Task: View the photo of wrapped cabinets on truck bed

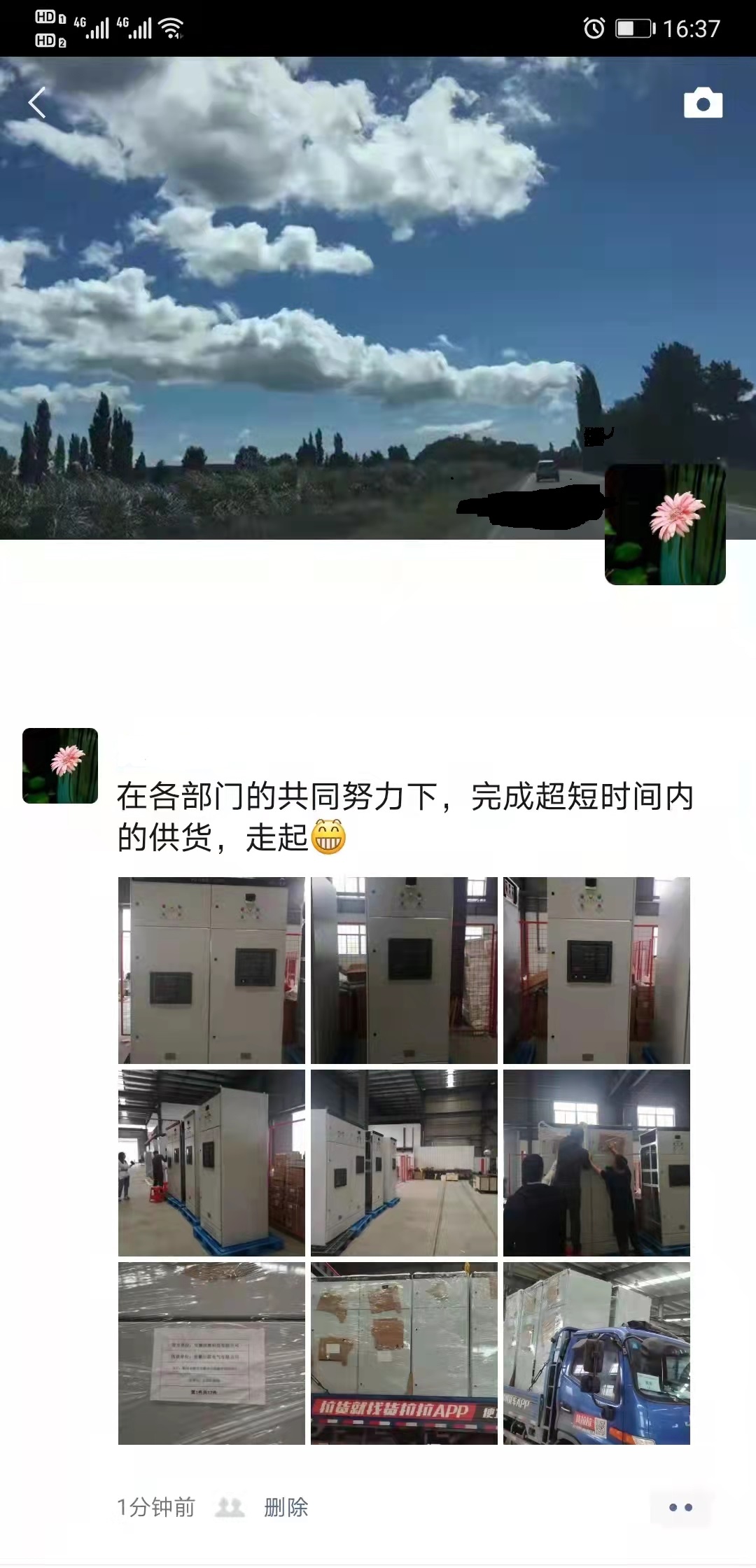Action: point(404,1353)
